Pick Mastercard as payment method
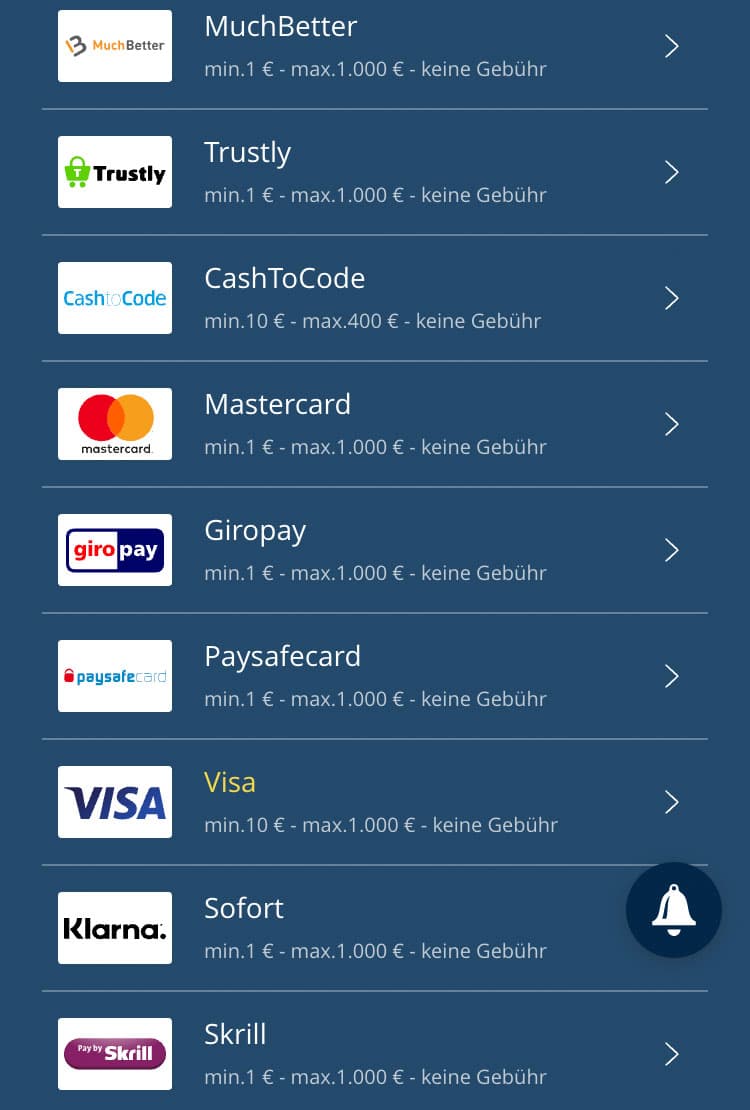Screen dimensions: 750x1110 click(374, 424)
